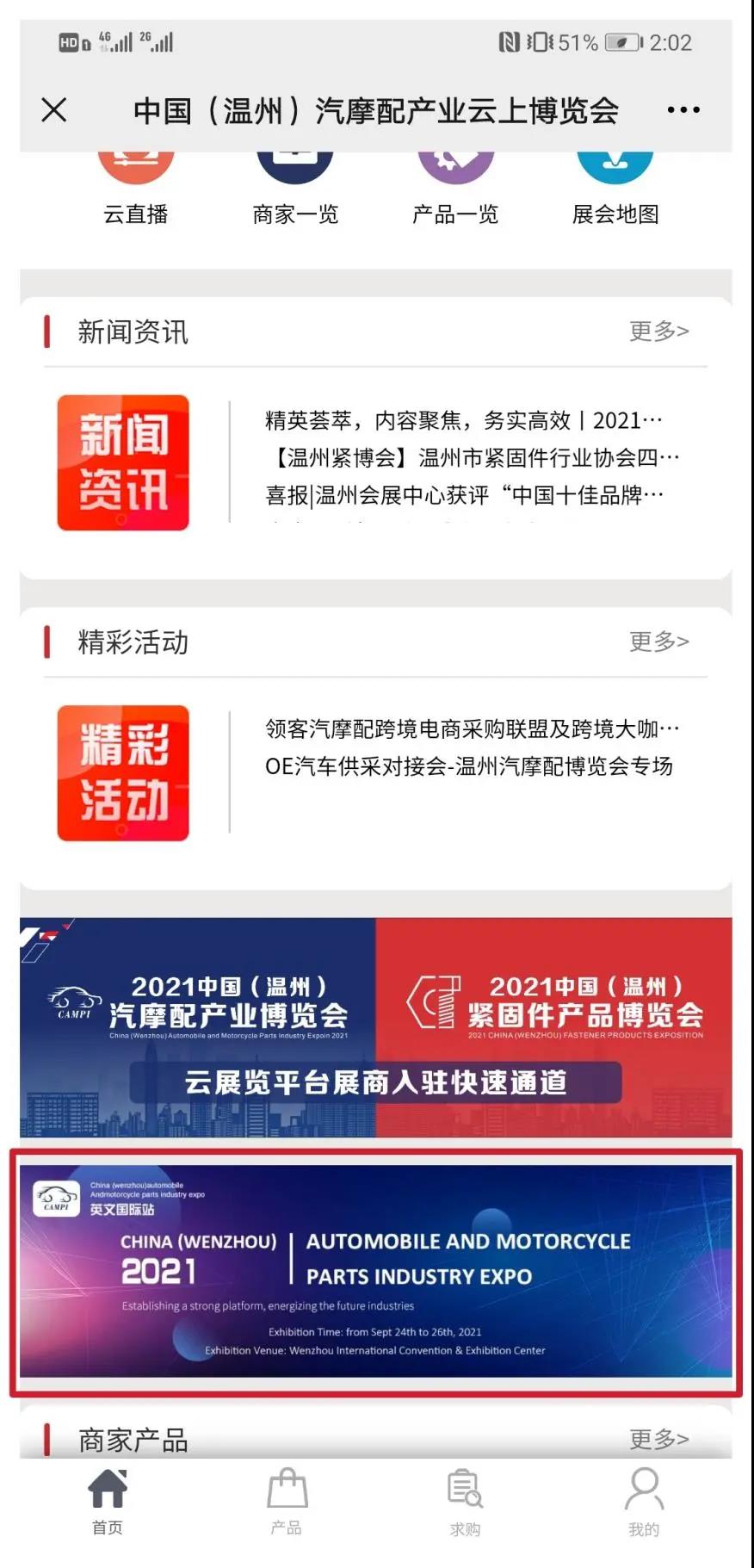This screenshot has height=1568, width=754.
Task: Open the 商家一览 merchants overview icon
Action: click(x=294, y=181)
